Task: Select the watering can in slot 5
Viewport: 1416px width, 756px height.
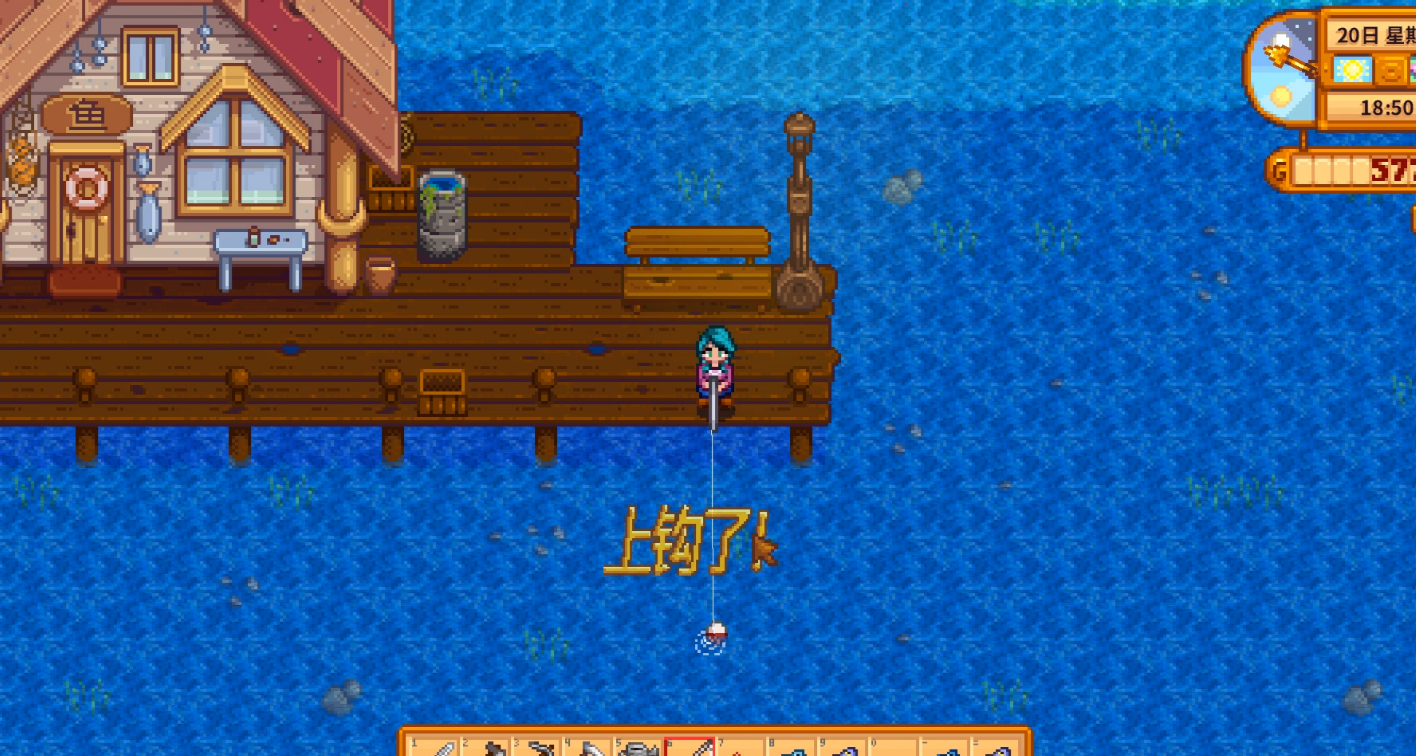Action: pyautogui.click(x=639, y=748)
